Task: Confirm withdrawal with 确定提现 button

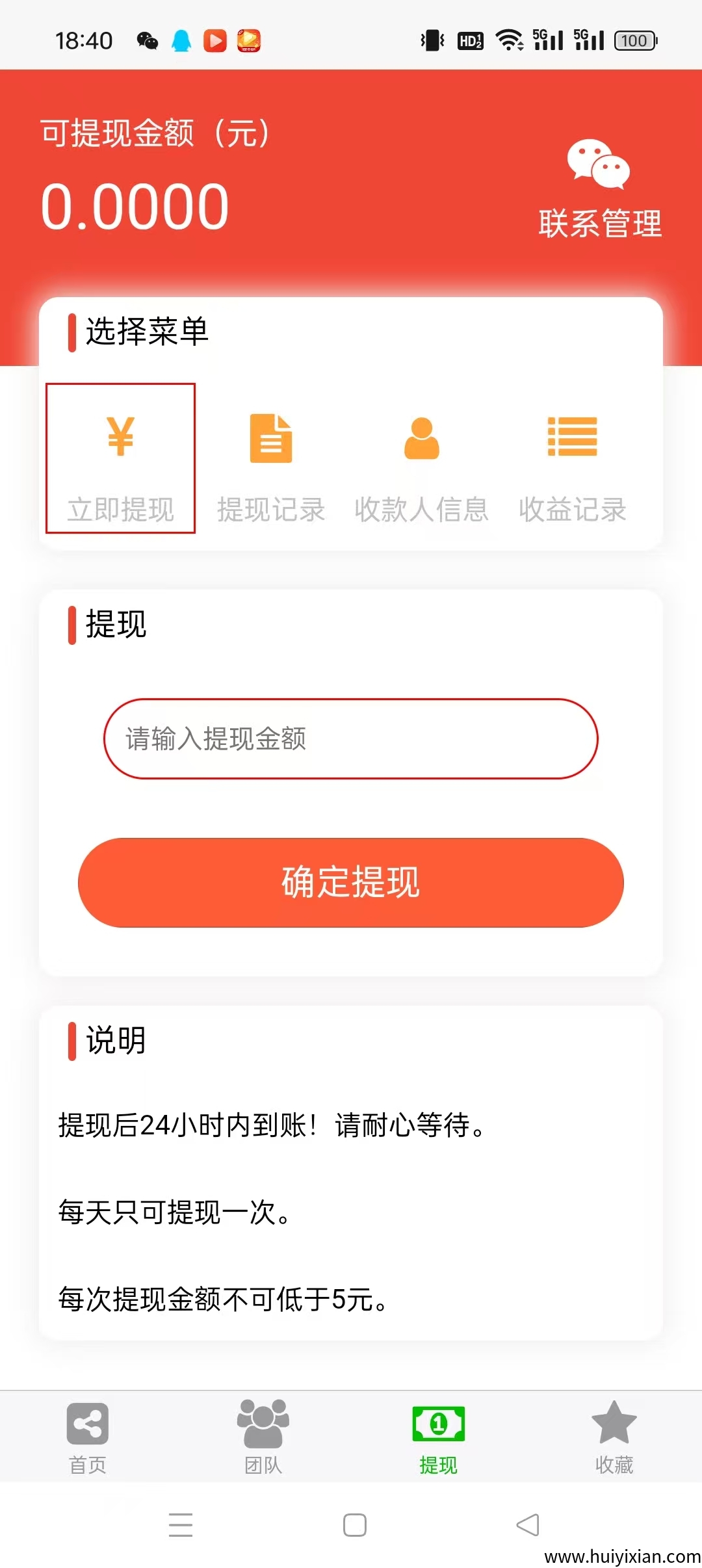Action: point(351,883)
